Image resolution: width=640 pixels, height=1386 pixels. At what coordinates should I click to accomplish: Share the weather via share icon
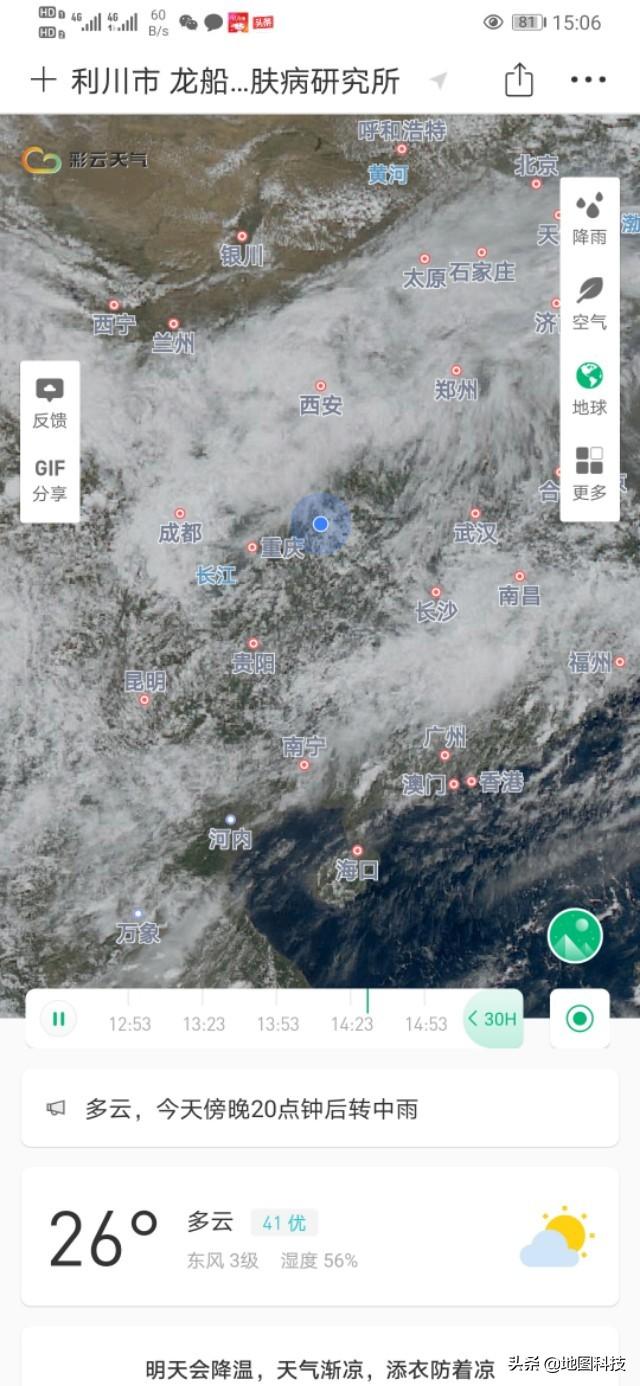pos(519,80)
